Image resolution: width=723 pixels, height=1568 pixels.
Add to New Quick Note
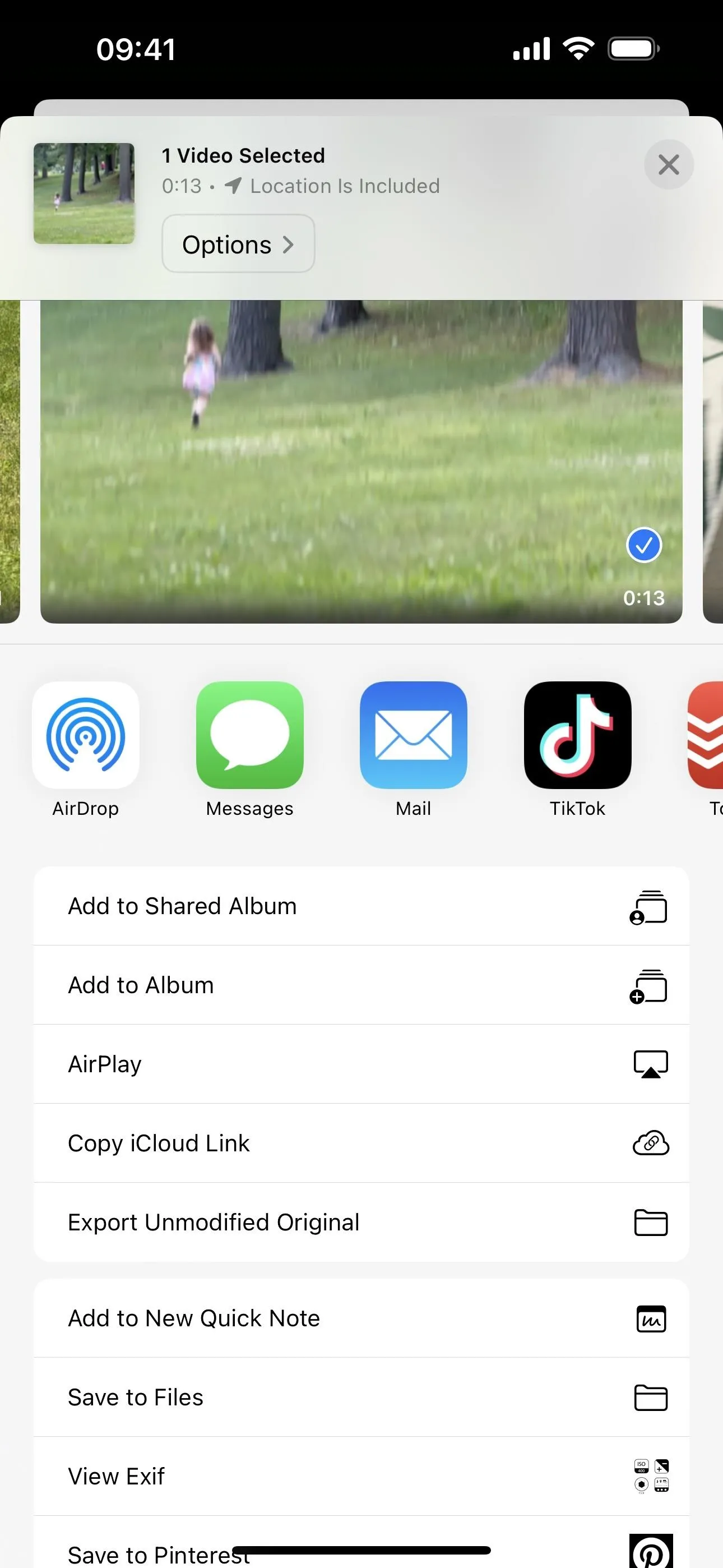click(361, 1318)
